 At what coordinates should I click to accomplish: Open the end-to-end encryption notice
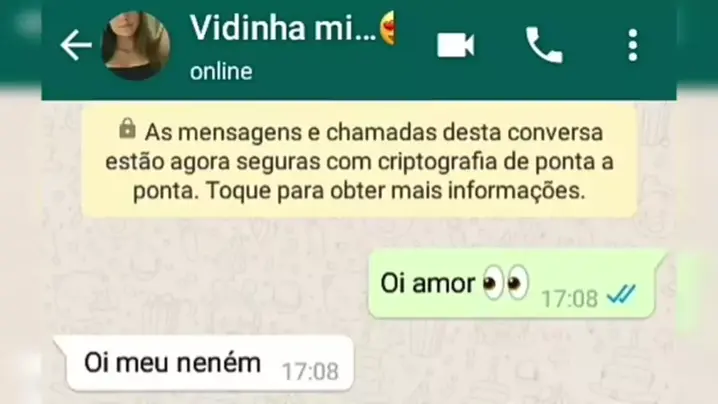(x=374, y=161)
